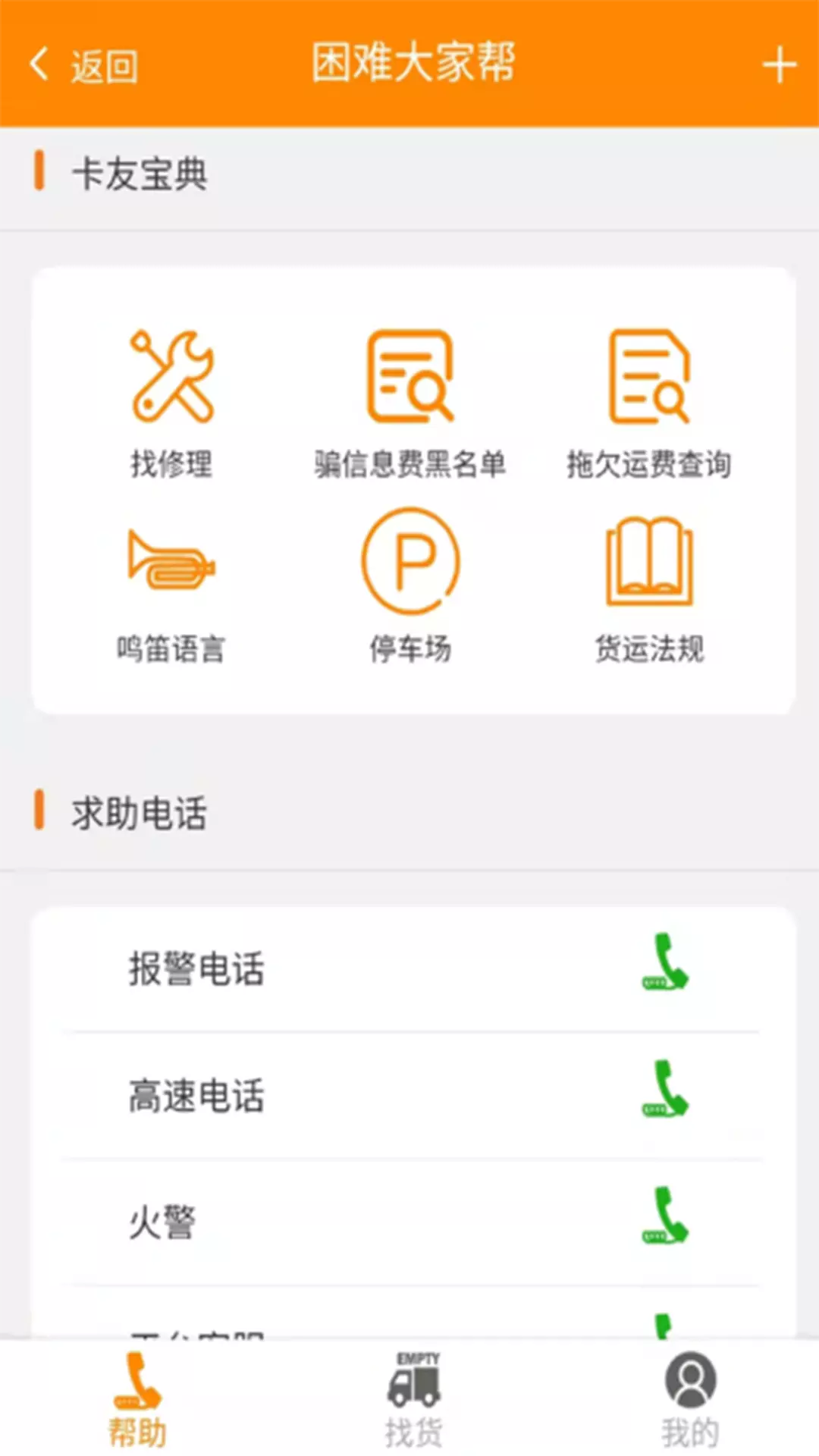Switch to the 找货 tab
This screenshot has width=819, height=1456.
click(413, 1400)
